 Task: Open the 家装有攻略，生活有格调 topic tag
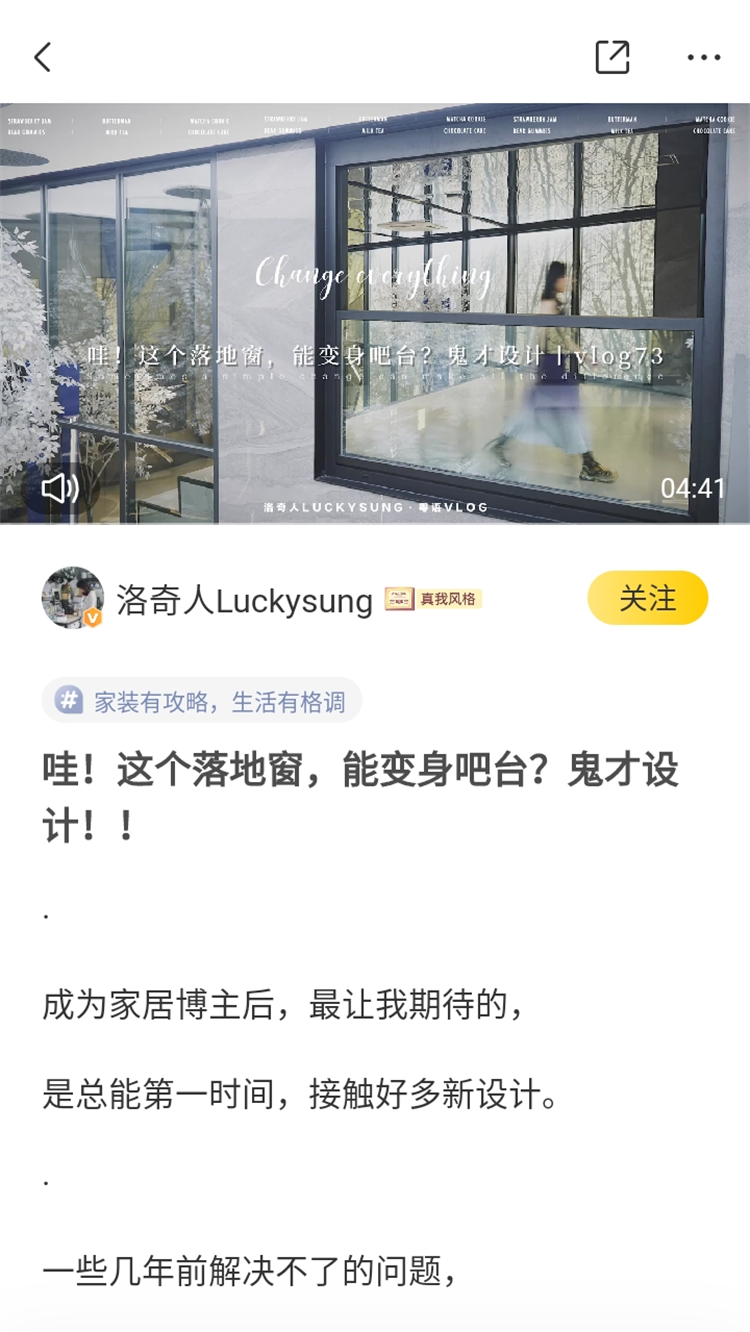[201, 701]
